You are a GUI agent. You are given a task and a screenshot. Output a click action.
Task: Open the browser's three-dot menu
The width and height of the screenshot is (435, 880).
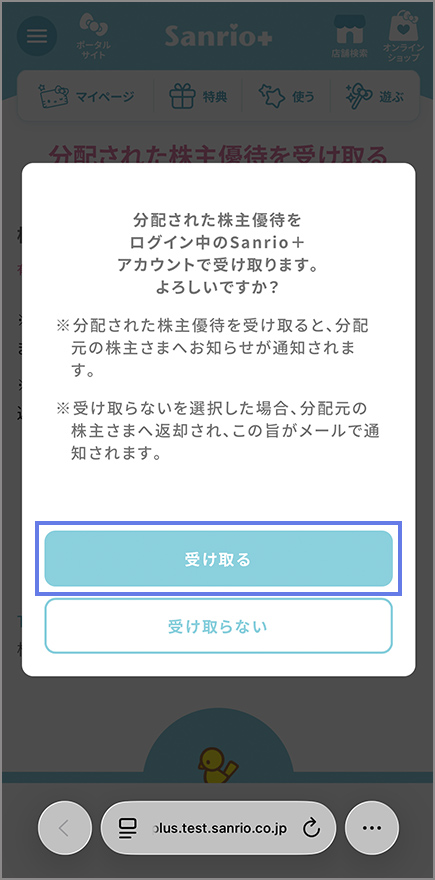coord(372,828)
